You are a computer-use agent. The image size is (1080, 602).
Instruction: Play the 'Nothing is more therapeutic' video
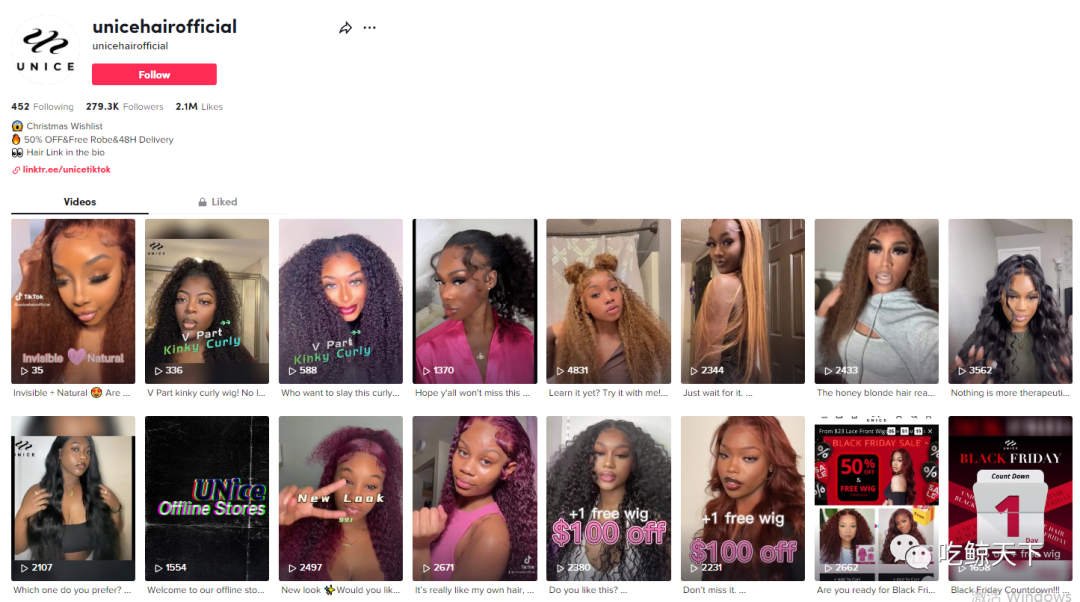pyautogui.click(x=1010, y=301)
